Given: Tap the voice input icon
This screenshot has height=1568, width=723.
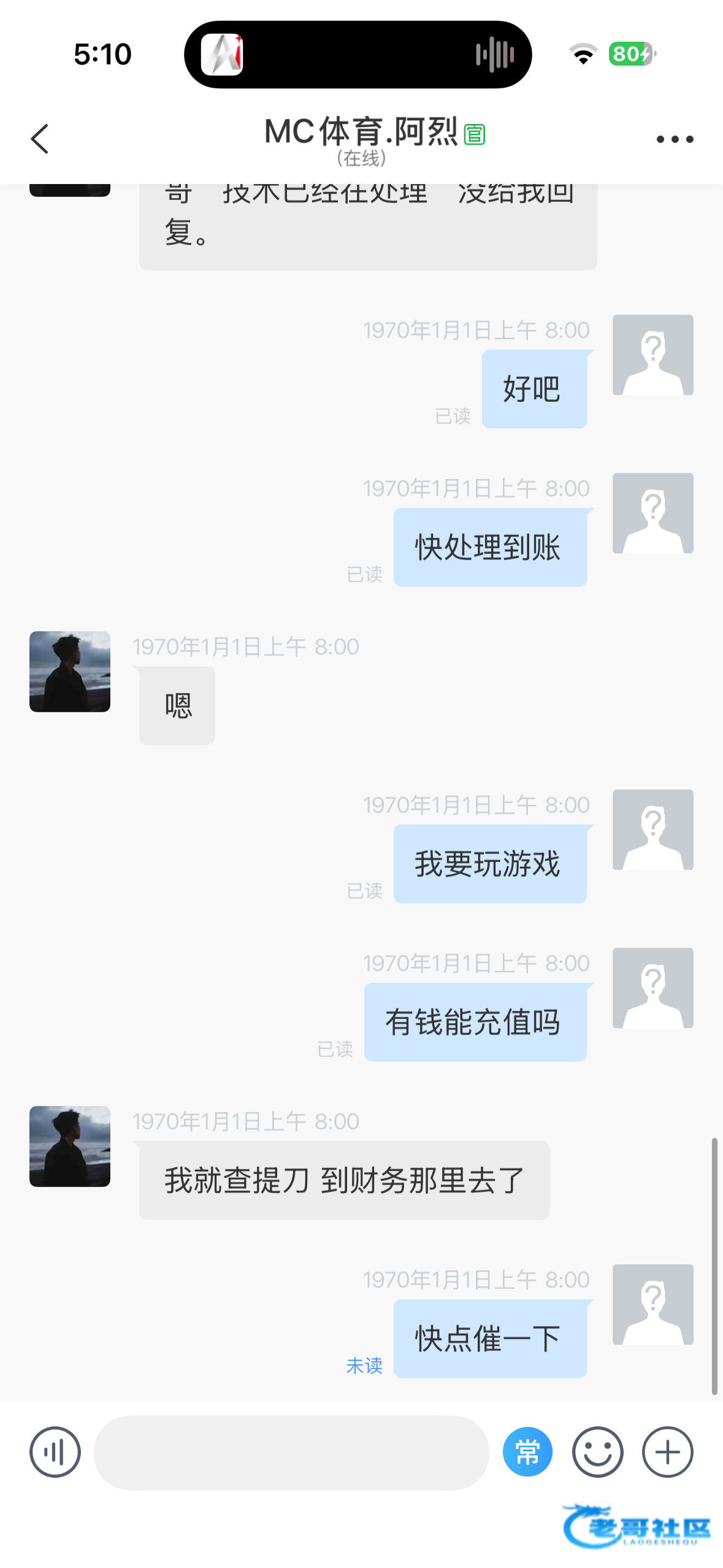Looking at the screenshot, I should (x=55, y=1451).
